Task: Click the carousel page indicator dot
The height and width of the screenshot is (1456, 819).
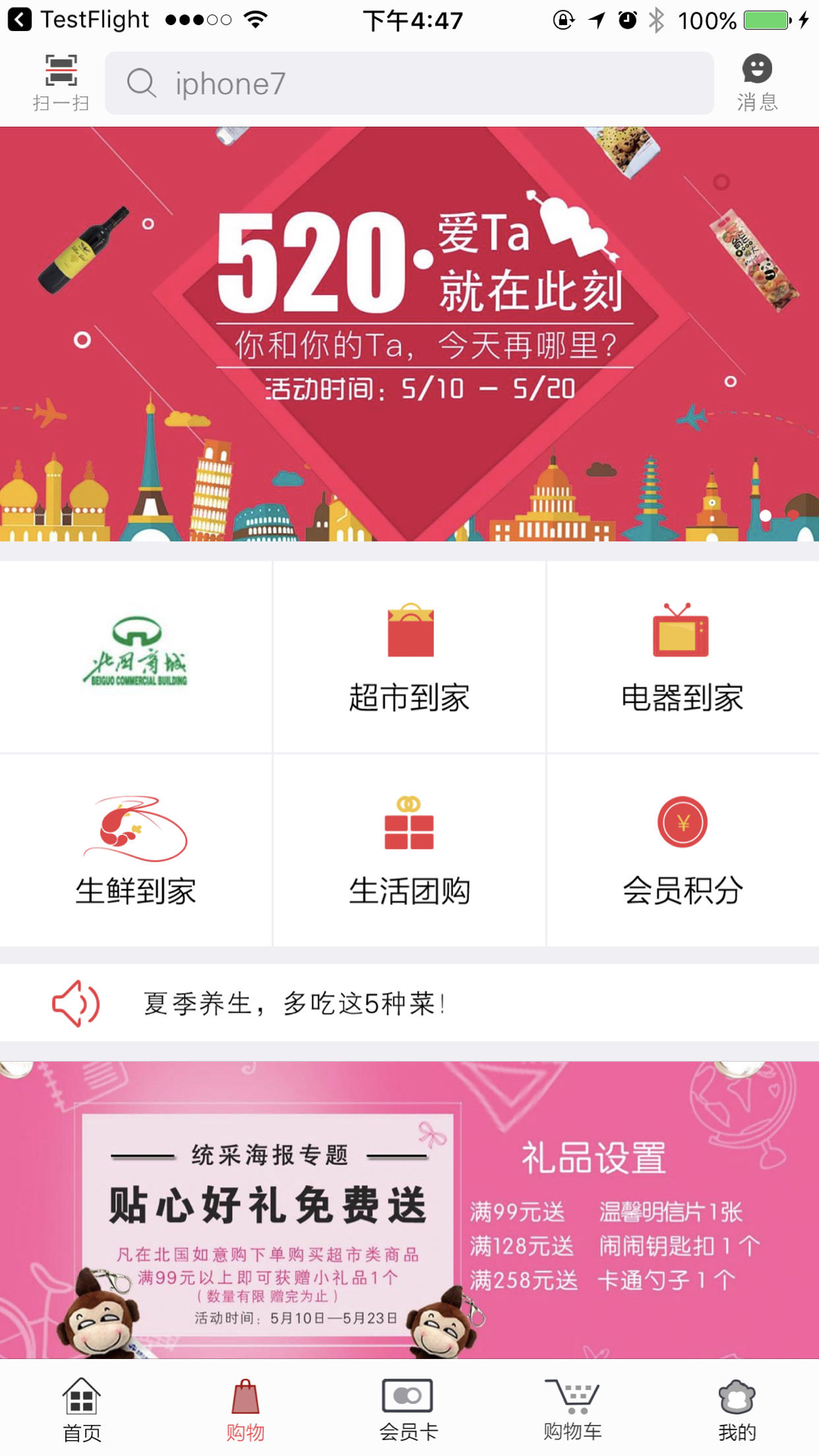Action: click(766, 516)
